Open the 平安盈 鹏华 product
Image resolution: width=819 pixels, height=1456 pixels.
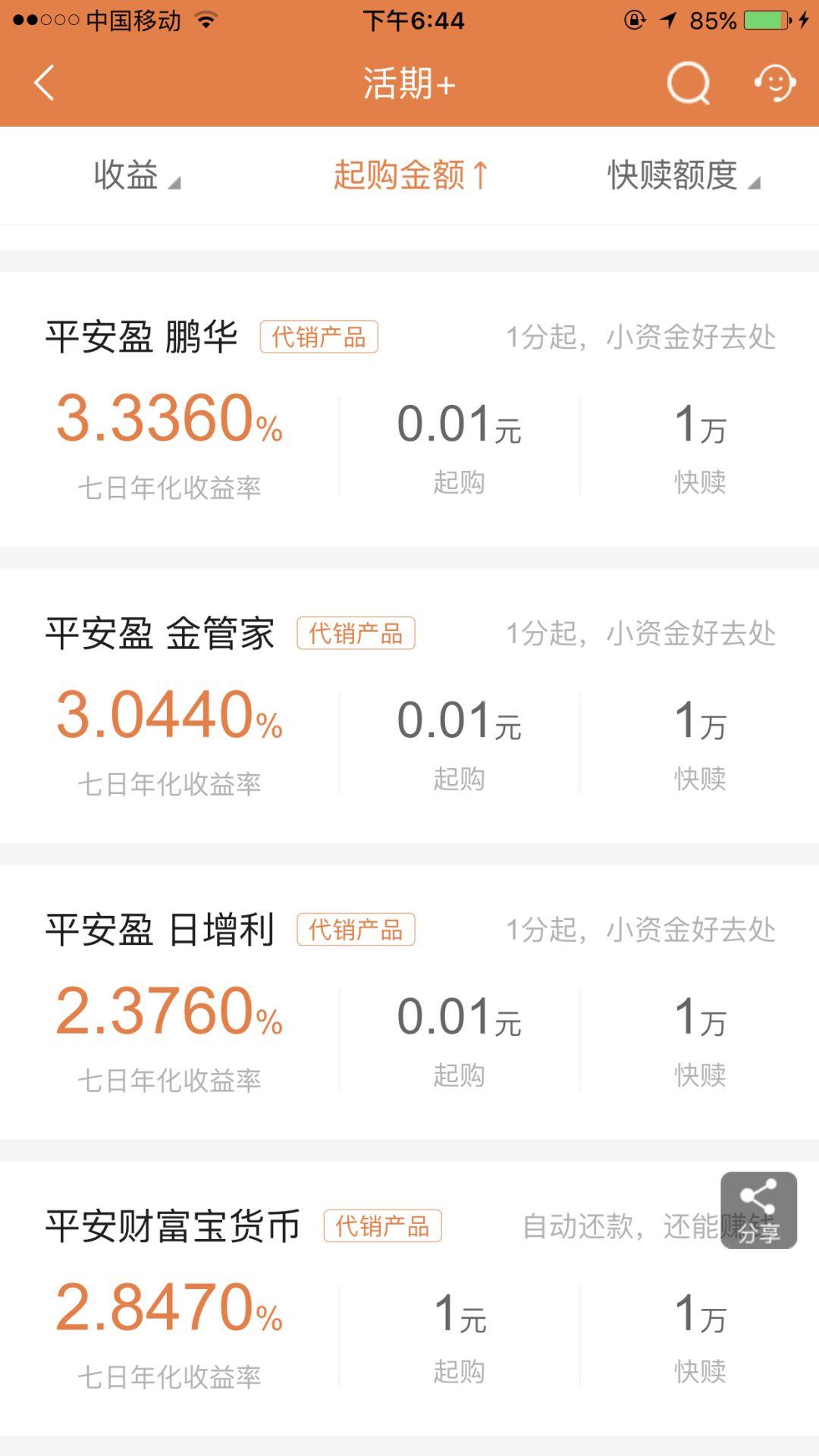pos(409,409)
